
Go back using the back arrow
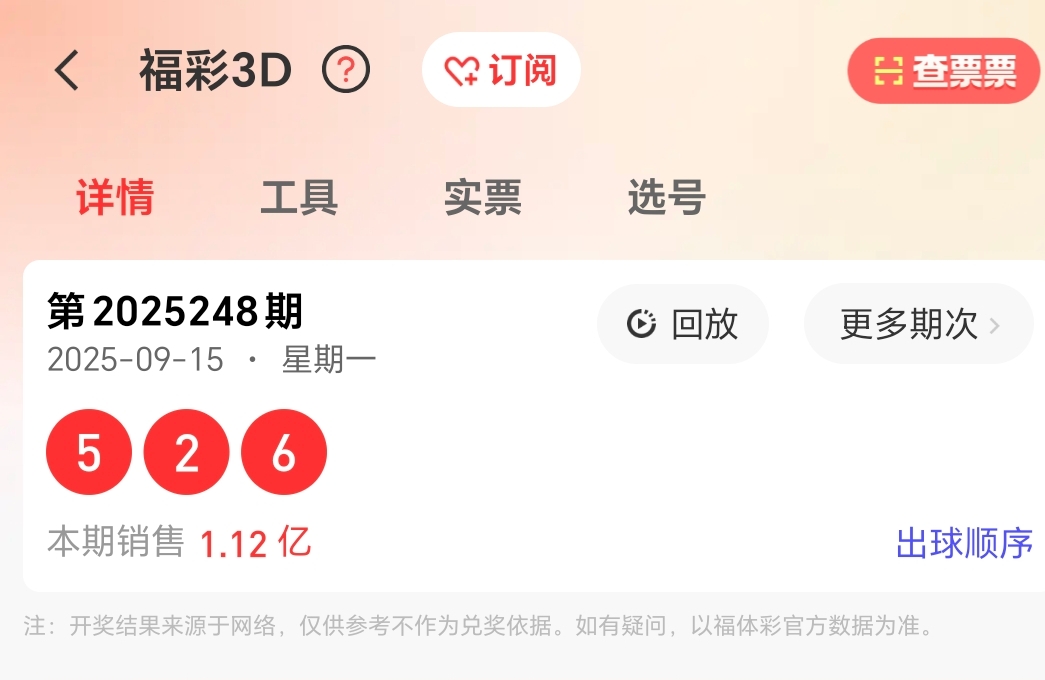click(66, 71)
